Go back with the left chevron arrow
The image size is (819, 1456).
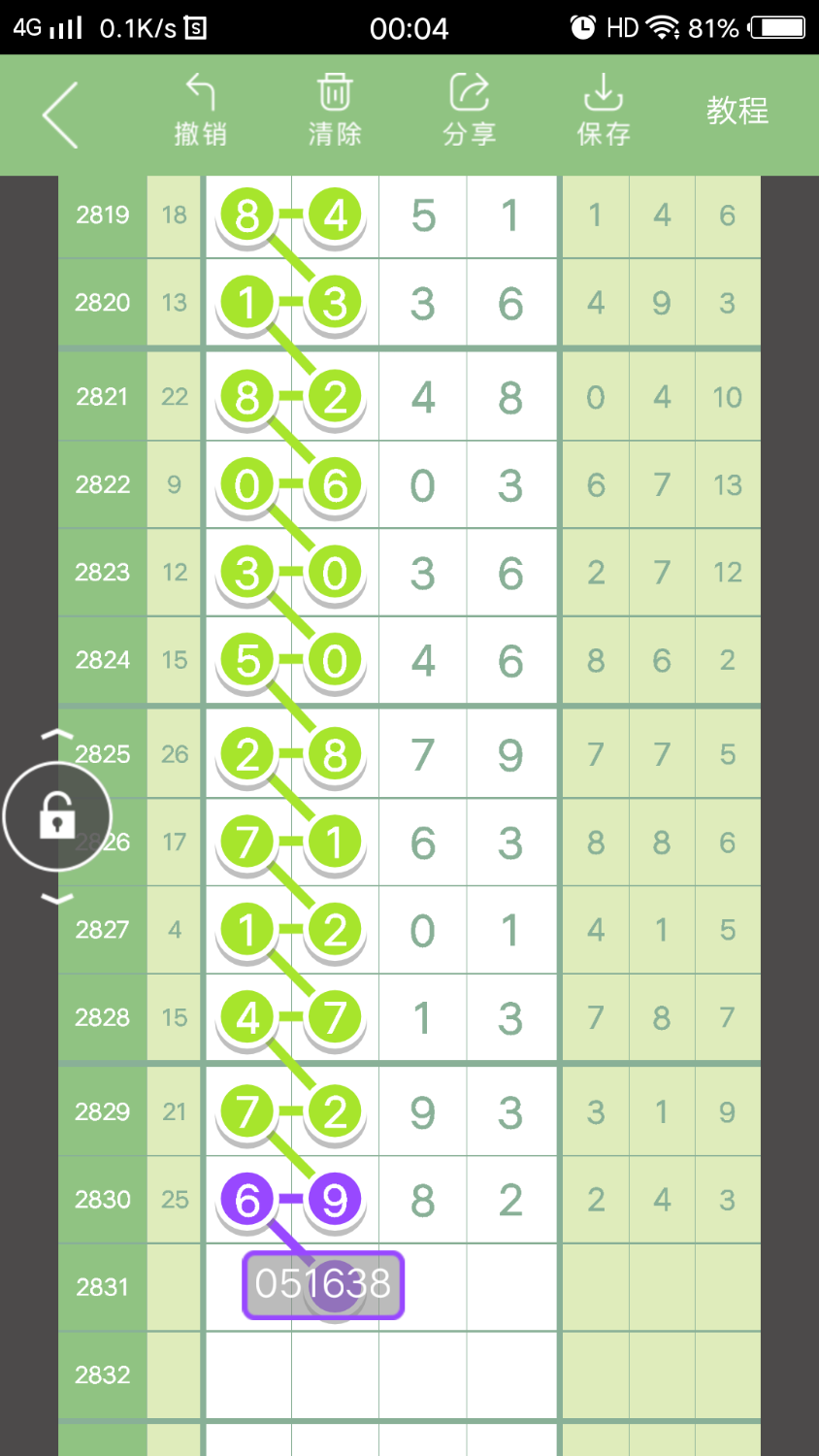coord(58,115)
